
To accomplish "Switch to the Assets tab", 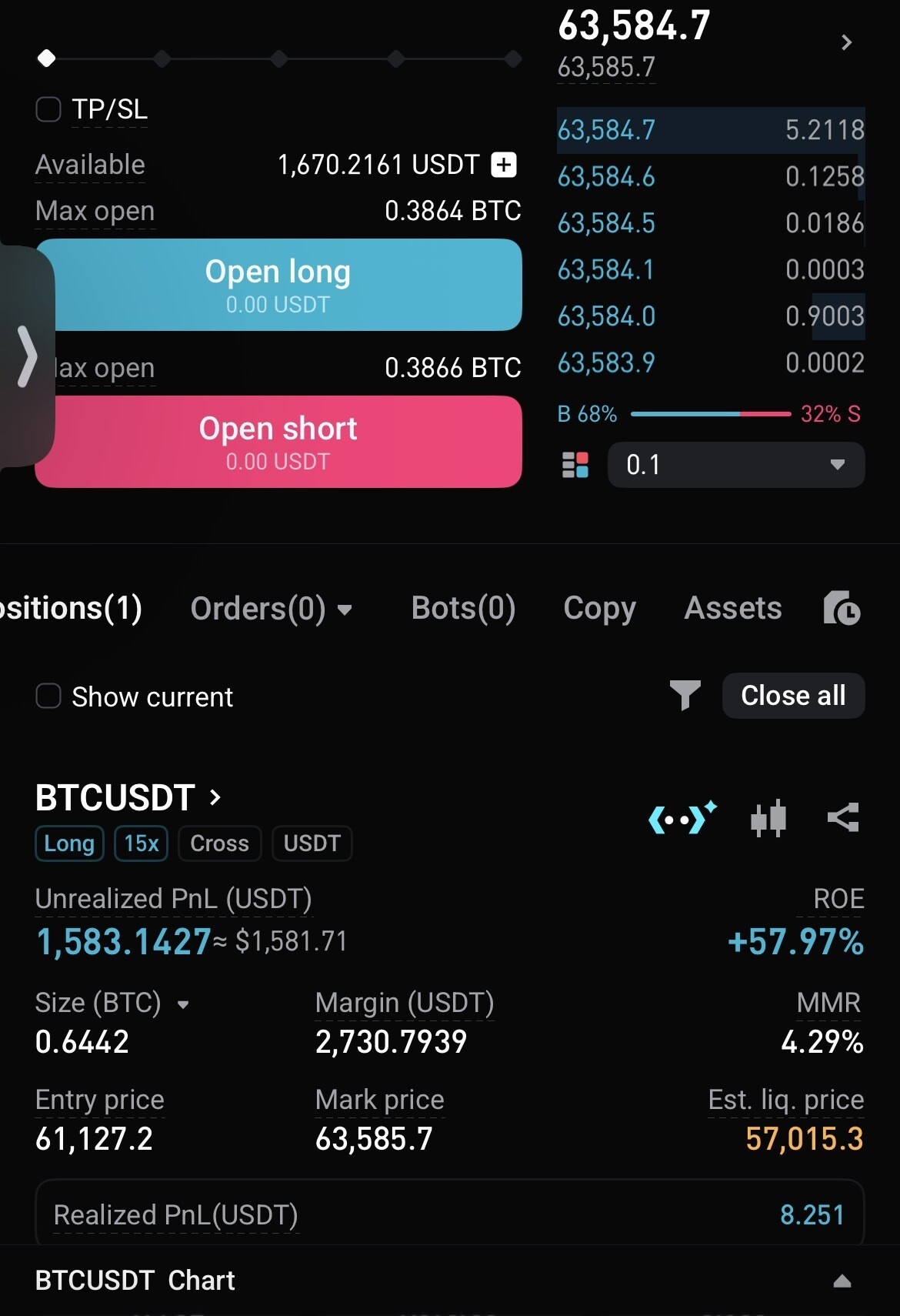I will (733, 608).
